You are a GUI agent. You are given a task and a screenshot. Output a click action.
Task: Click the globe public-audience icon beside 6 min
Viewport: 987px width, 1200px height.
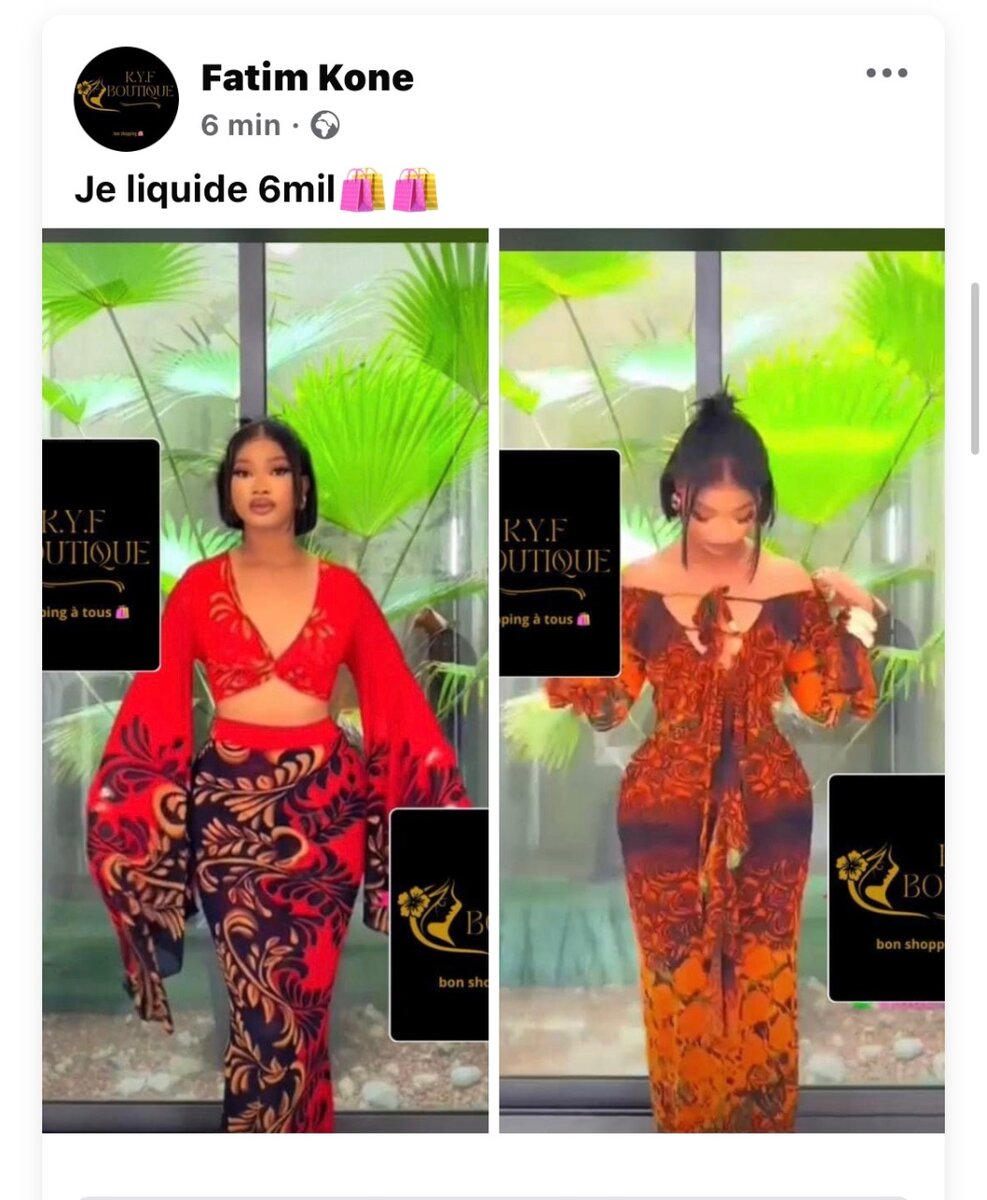click(x=327, y=124)
